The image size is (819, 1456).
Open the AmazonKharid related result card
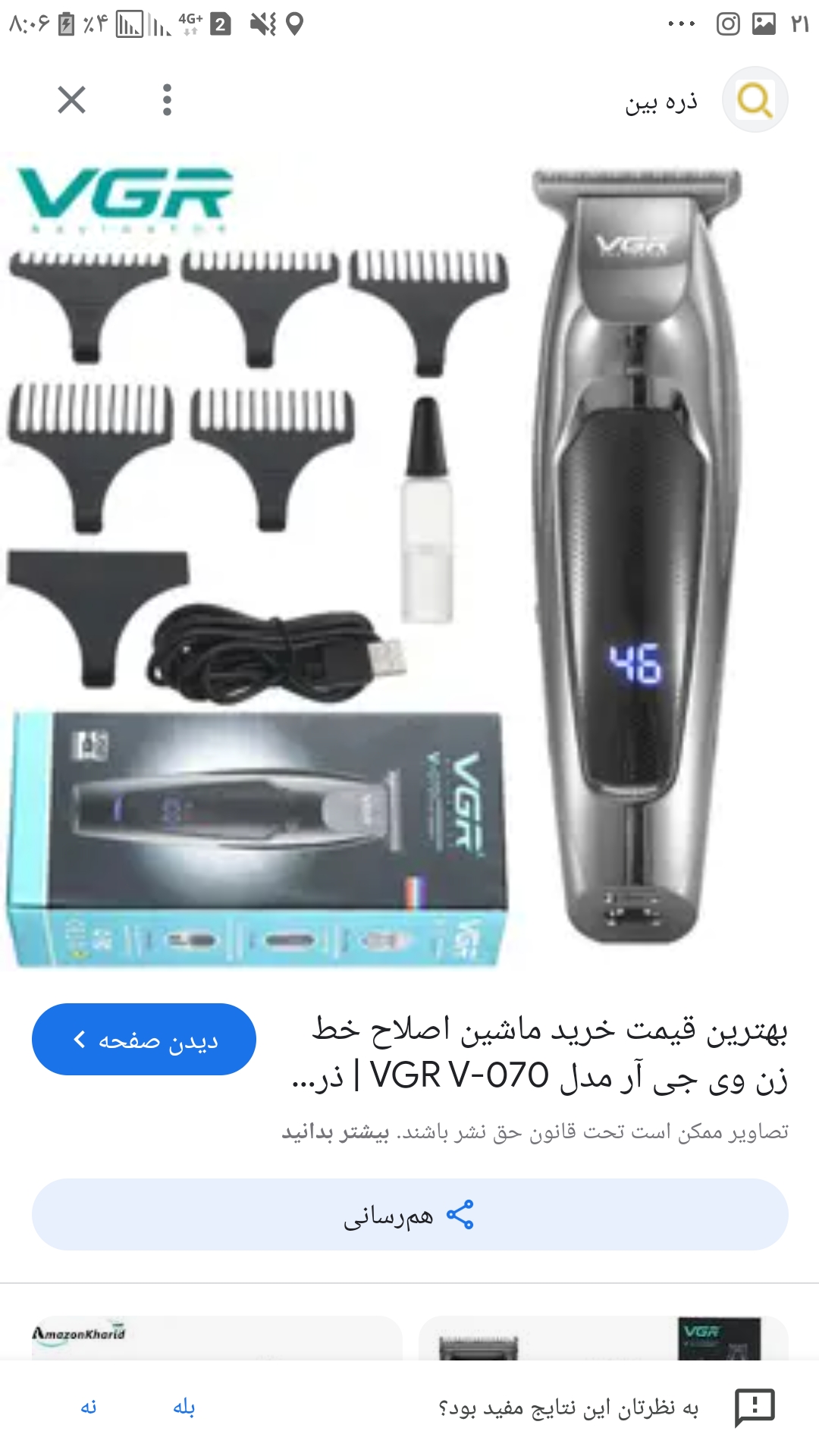(216, 1338)
